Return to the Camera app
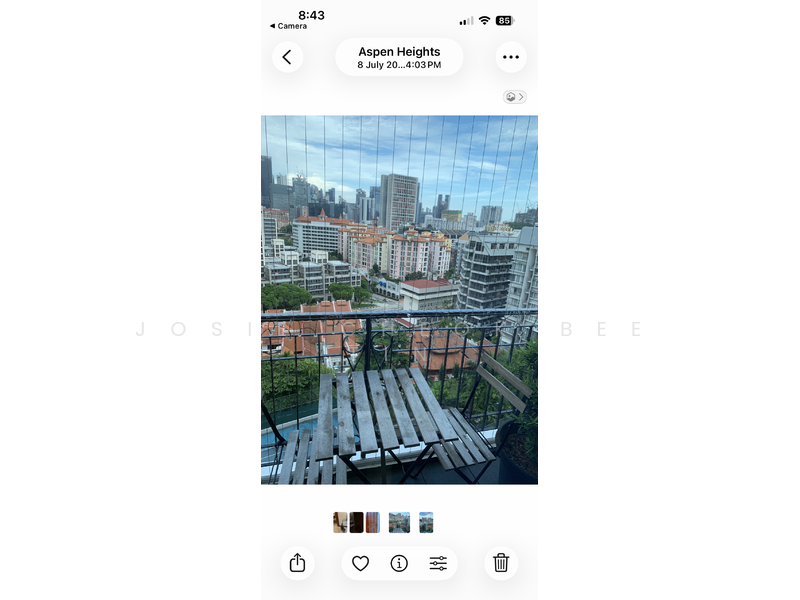The width and height of the screenshot is (800, 600). click(x=288, y=26)
